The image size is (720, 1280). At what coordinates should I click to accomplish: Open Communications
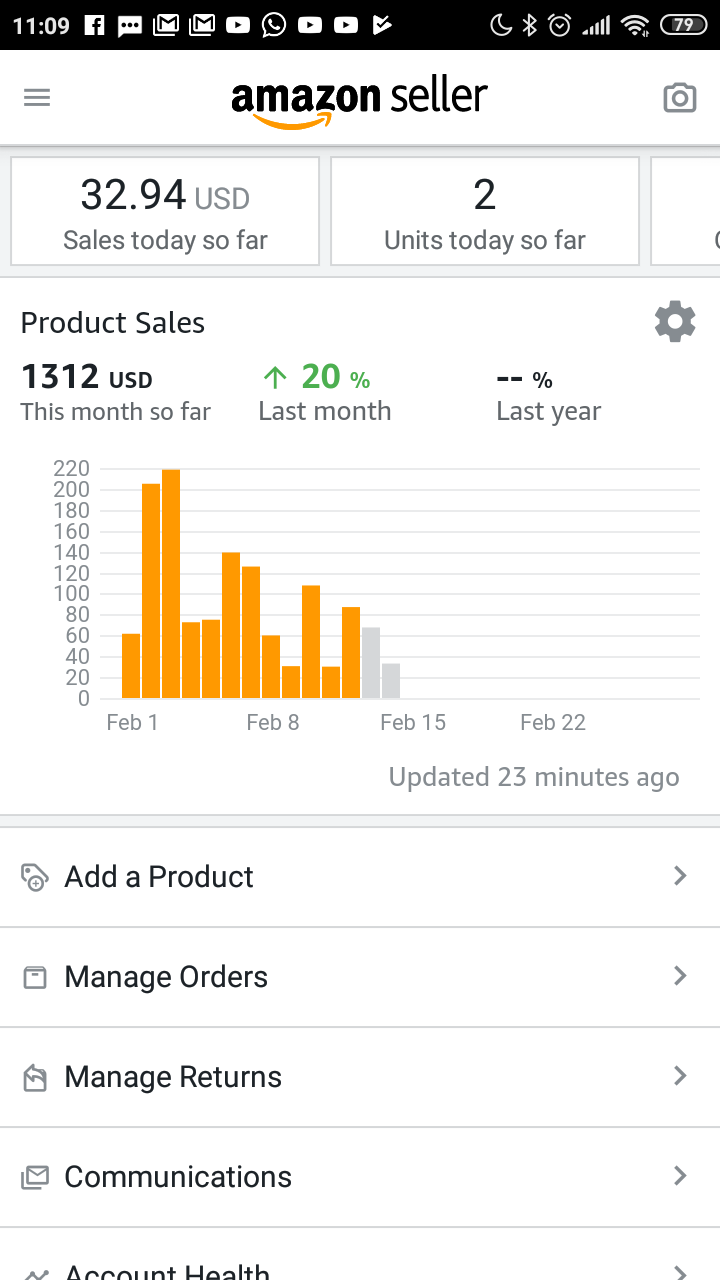coord(360,1177)
